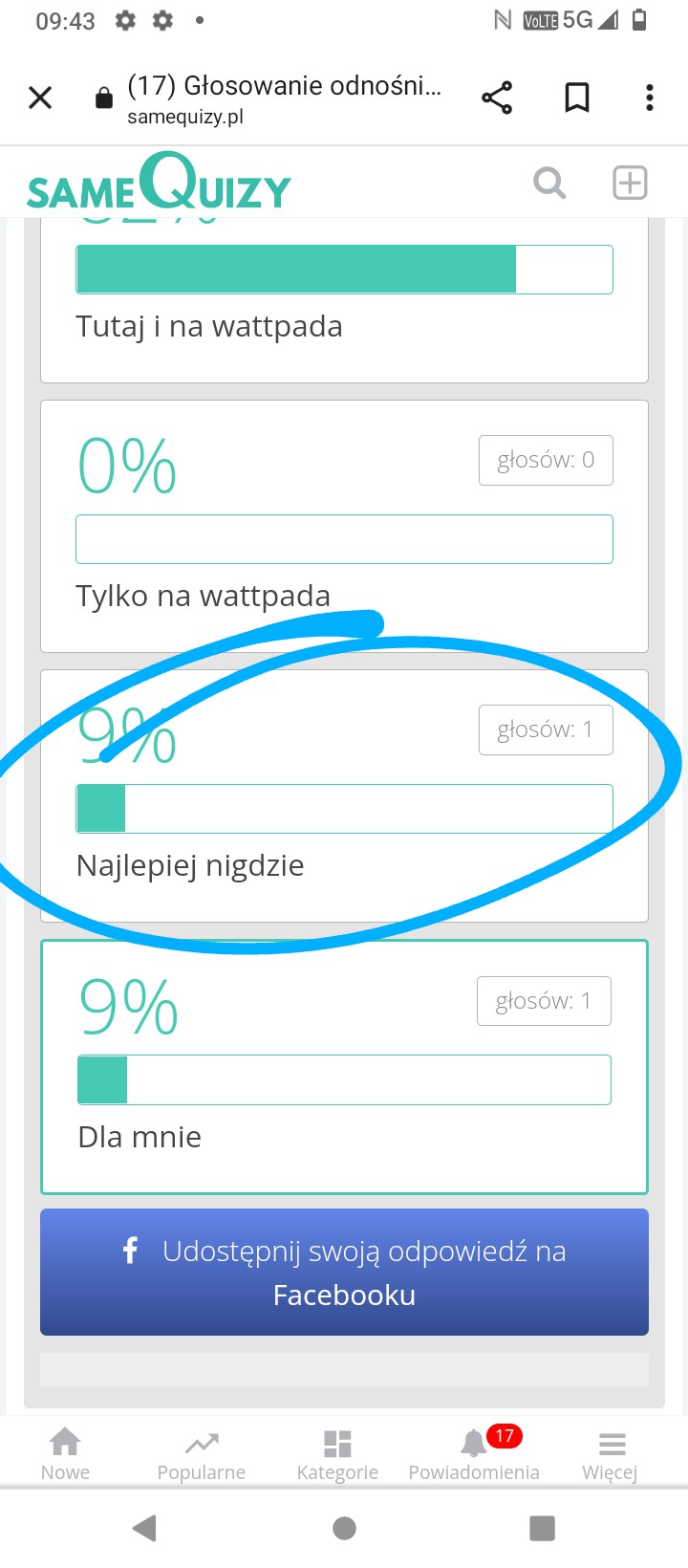The image size is (688, 1568).
Task: Select the 'Najlepiej nigdzie' answer
Action: tap(344, 795)
